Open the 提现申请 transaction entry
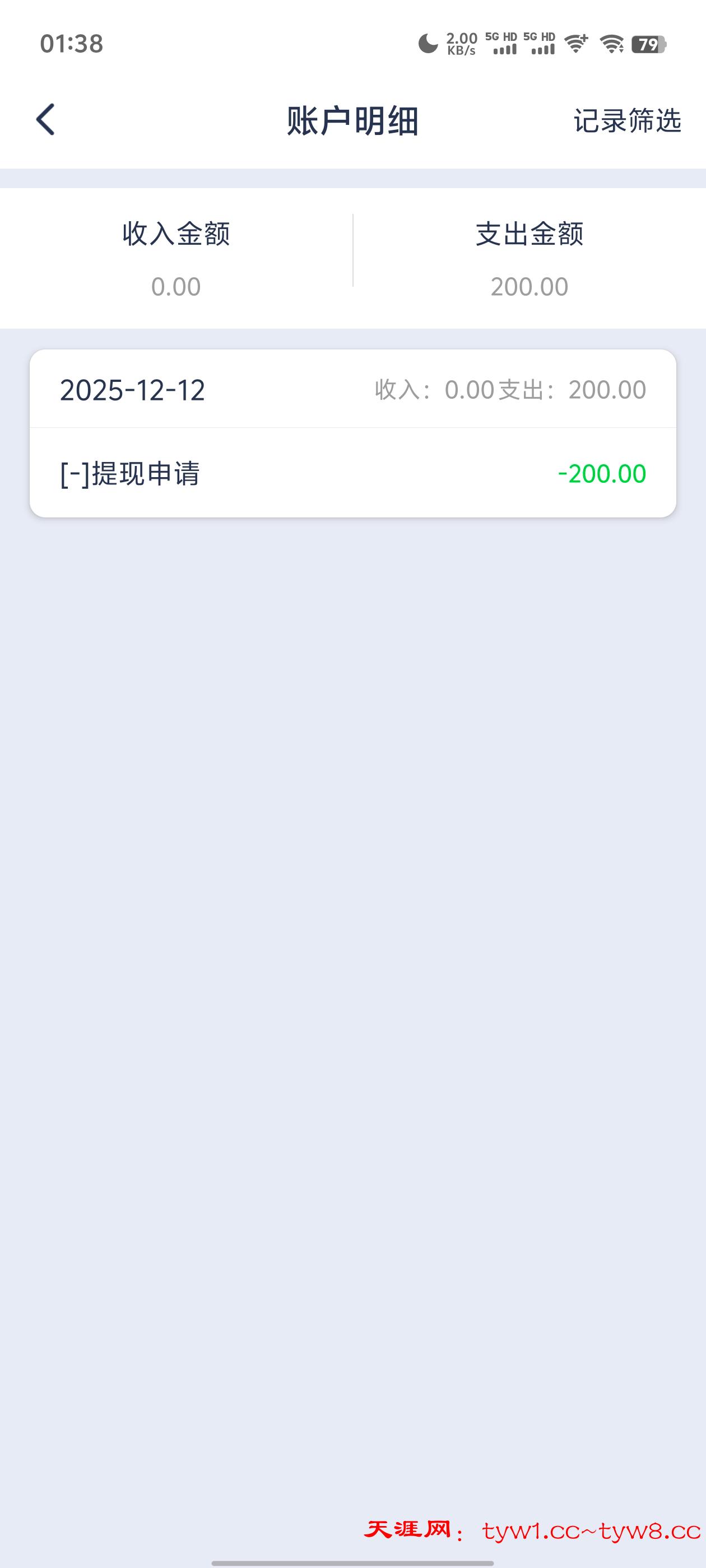 click(352, 473)
